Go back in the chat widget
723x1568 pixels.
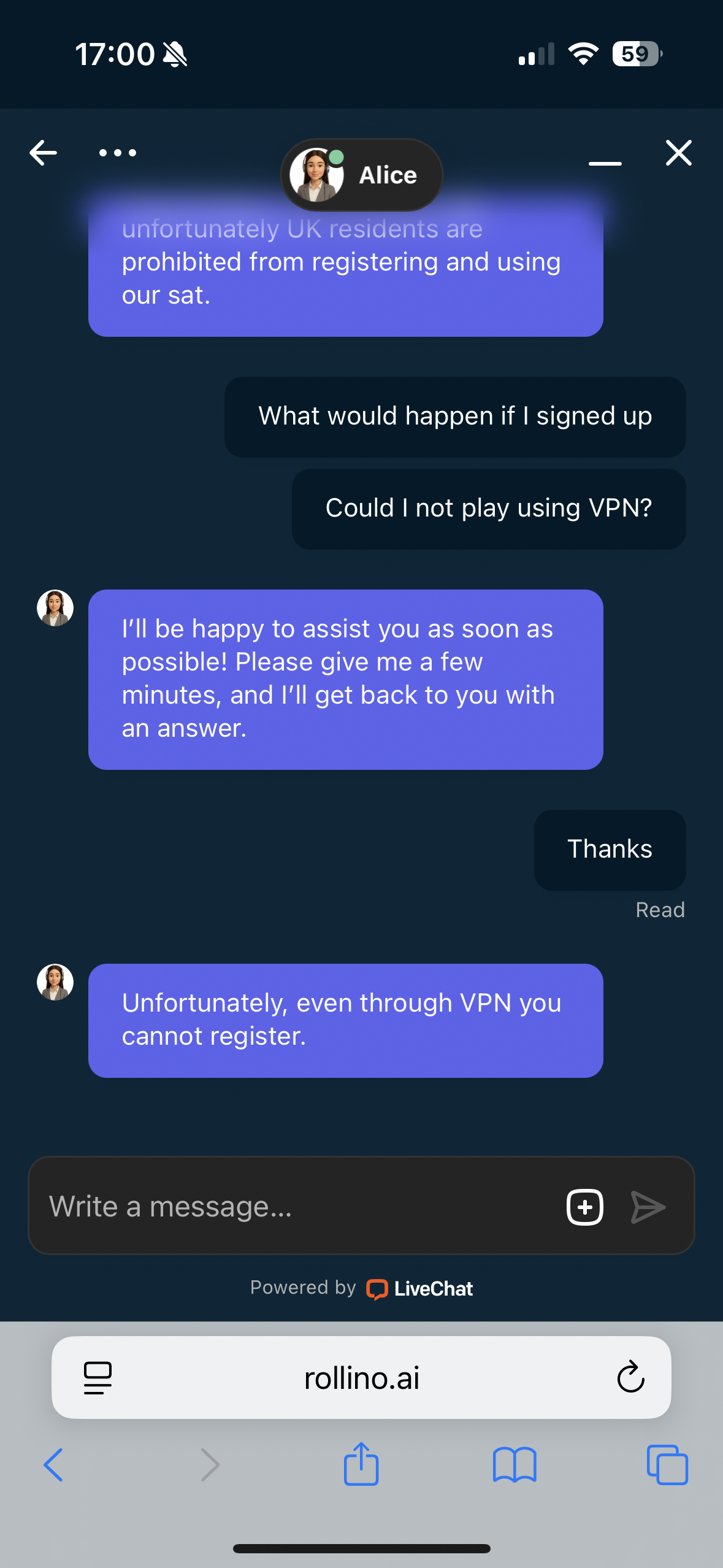coord(43,153)
